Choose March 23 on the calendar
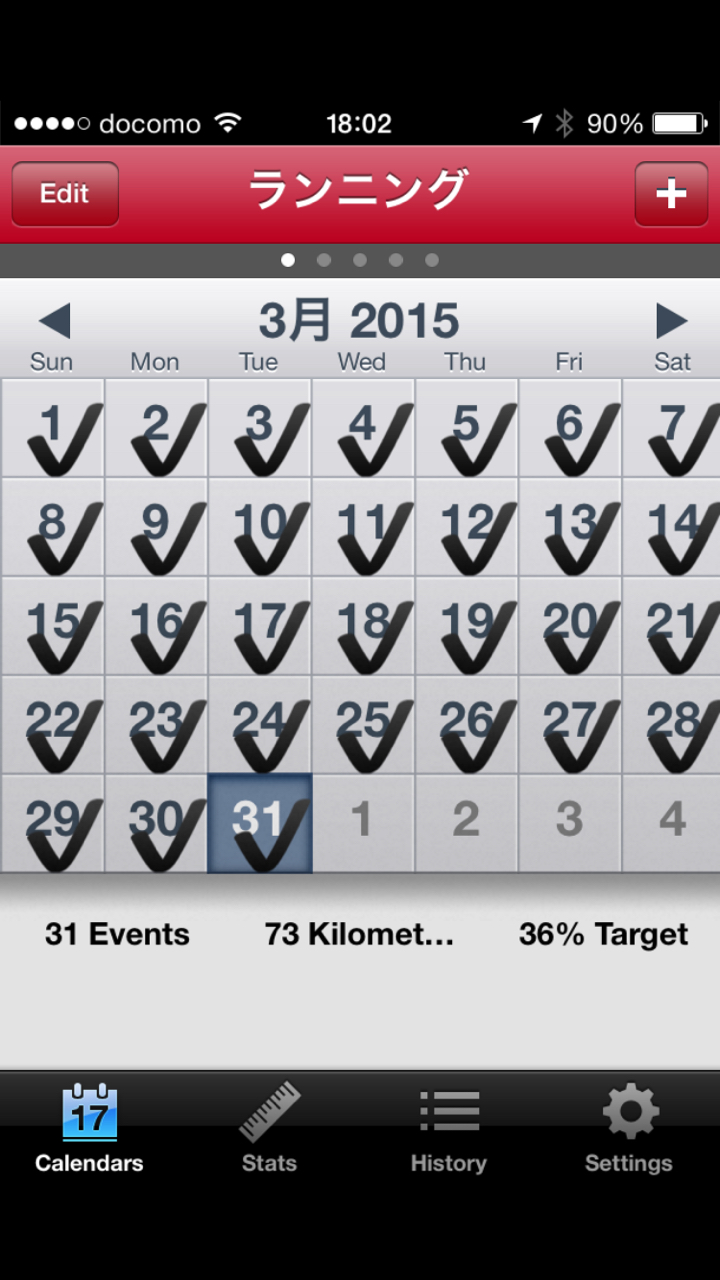This screenshot has width=720, height=1280. coord(156,725)
